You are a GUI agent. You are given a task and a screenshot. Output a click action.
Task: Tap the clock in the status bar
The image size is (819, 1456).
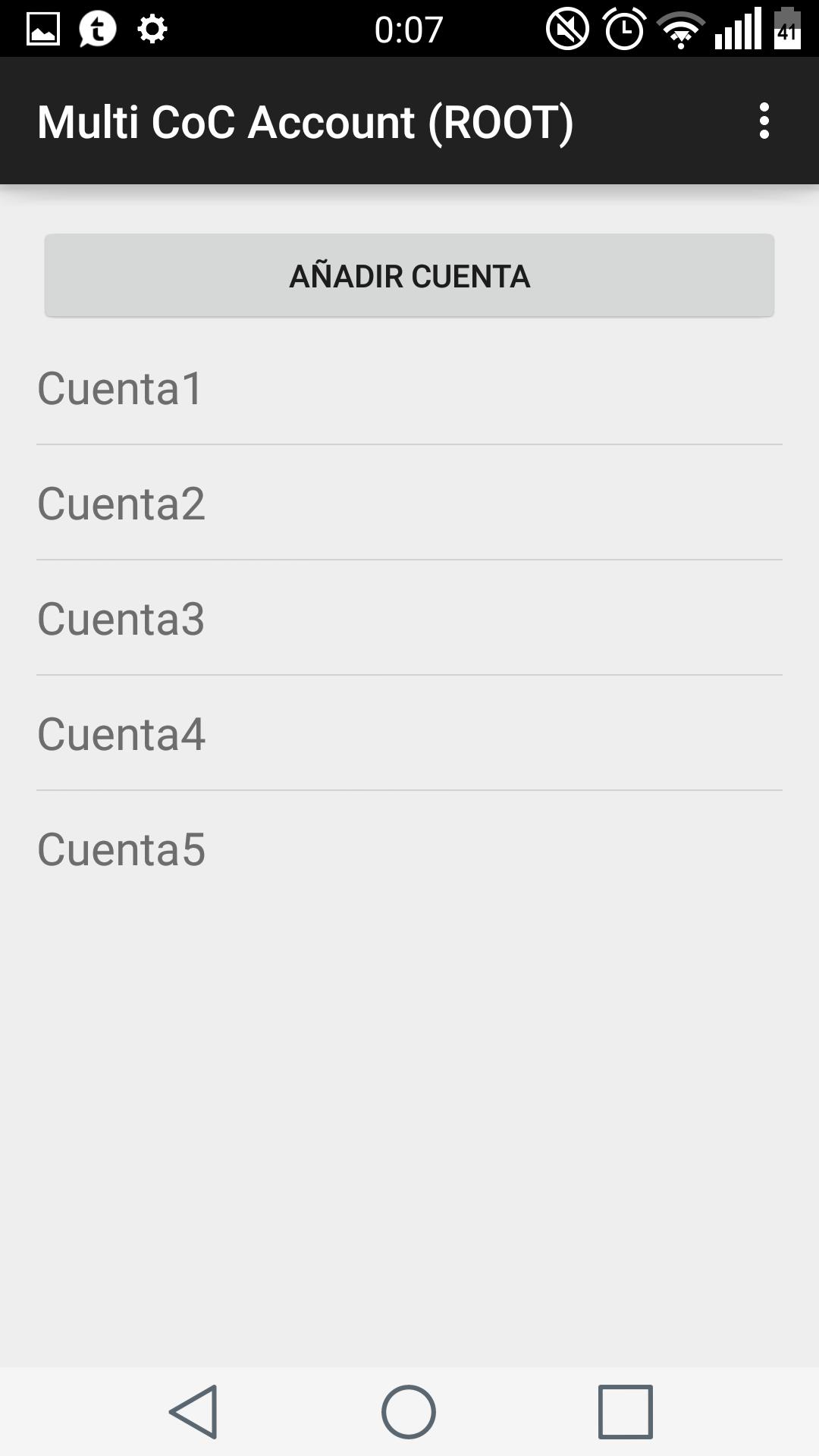click(x=408, y=29)
